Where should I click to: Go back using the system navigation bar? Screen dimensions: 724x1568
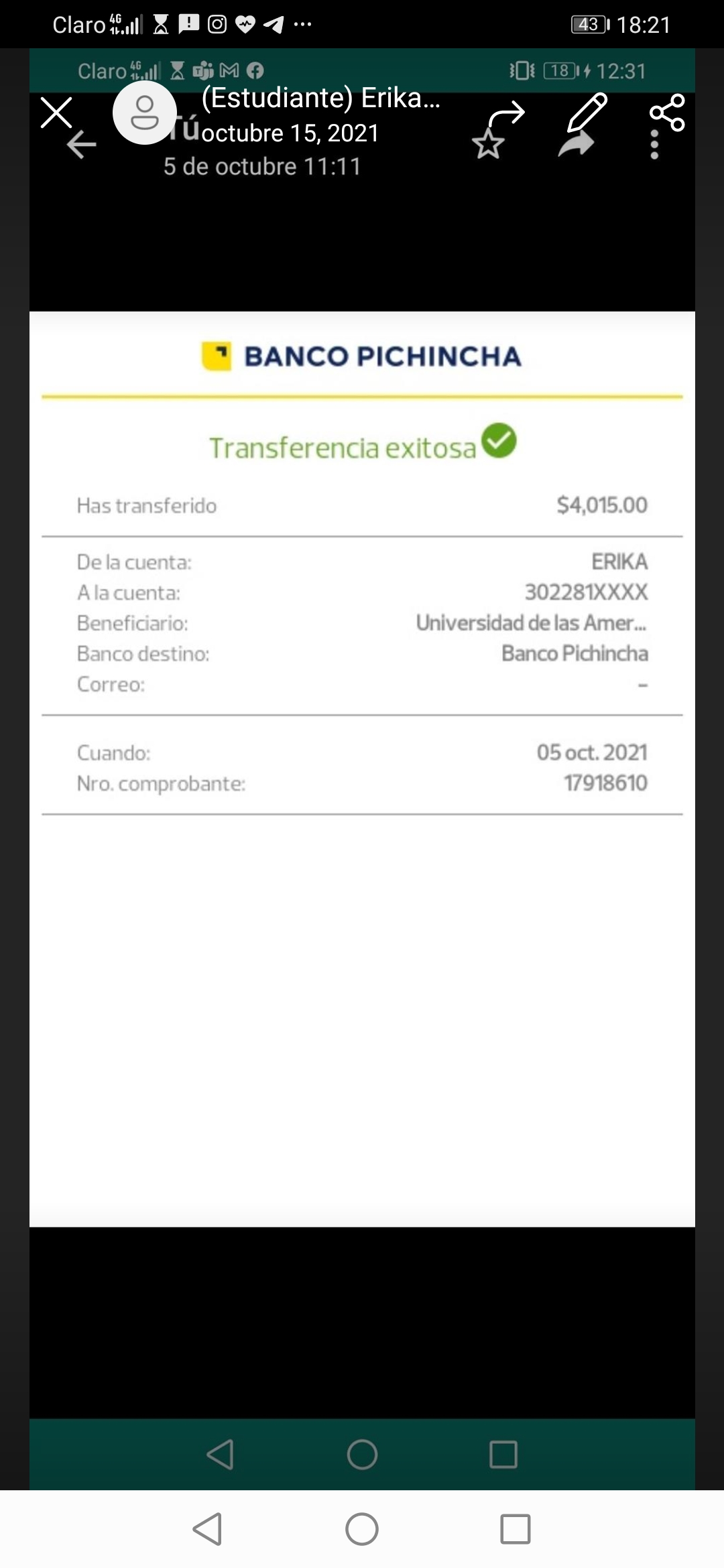[208, 1529]
